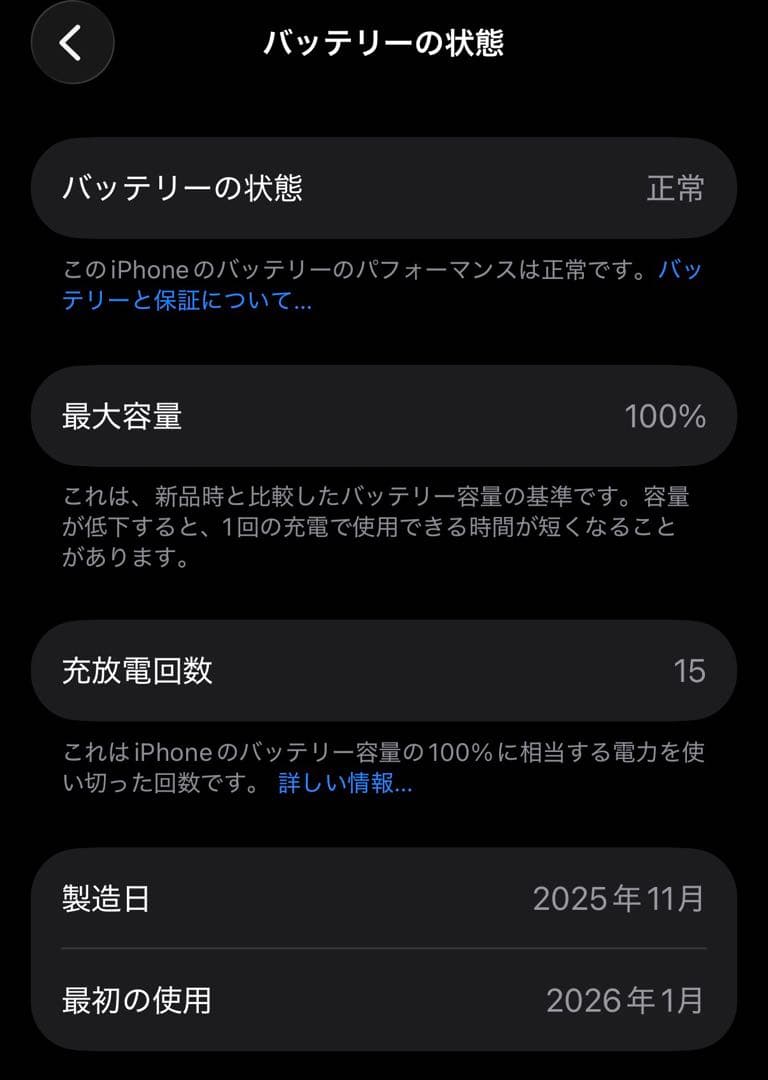This screenshot has width=768, height=1080.
Task: Tap the cycle count value 15
Action: tap(690, 670)
